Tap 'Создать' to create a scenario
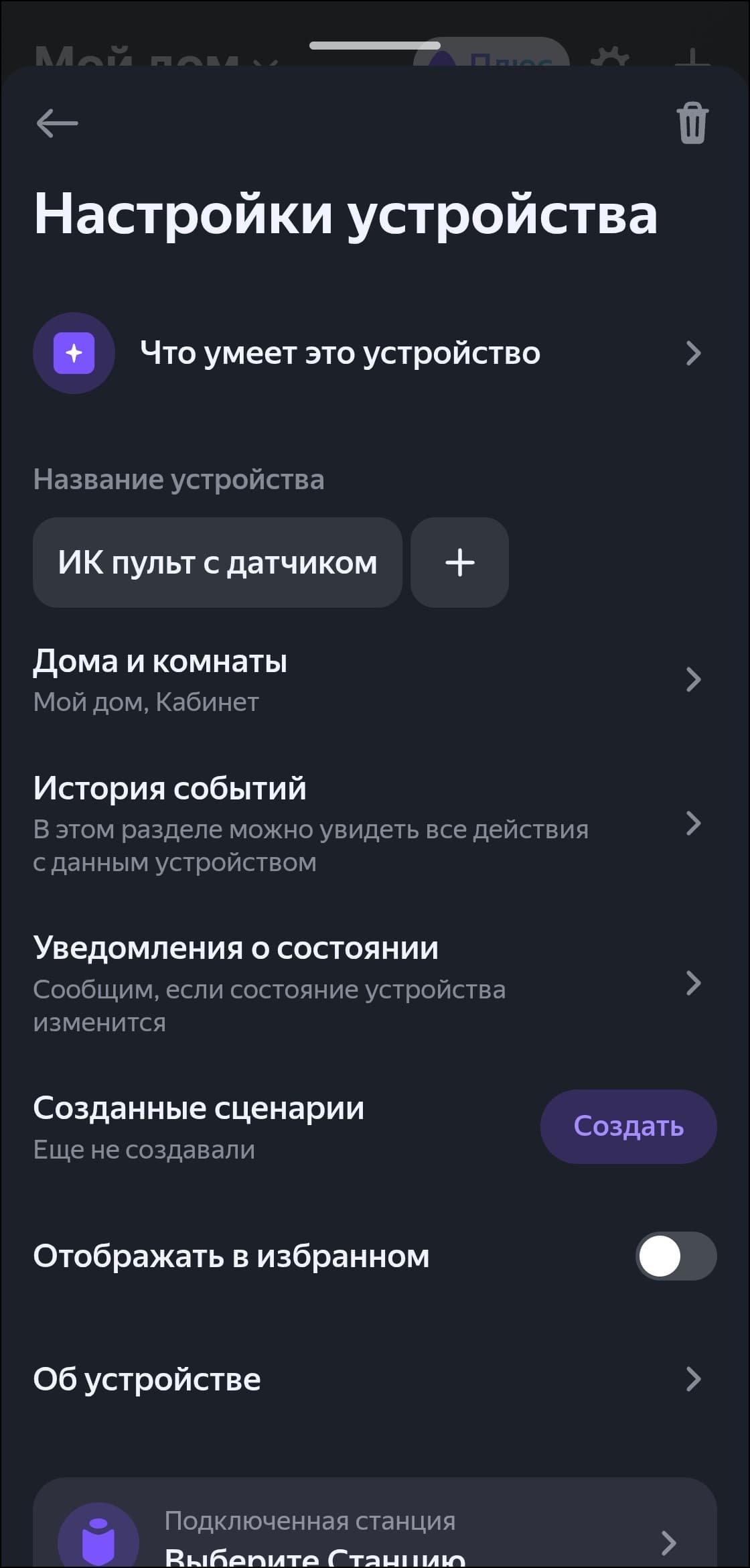Screen dimensions: 750x1568 [628, 1126]
